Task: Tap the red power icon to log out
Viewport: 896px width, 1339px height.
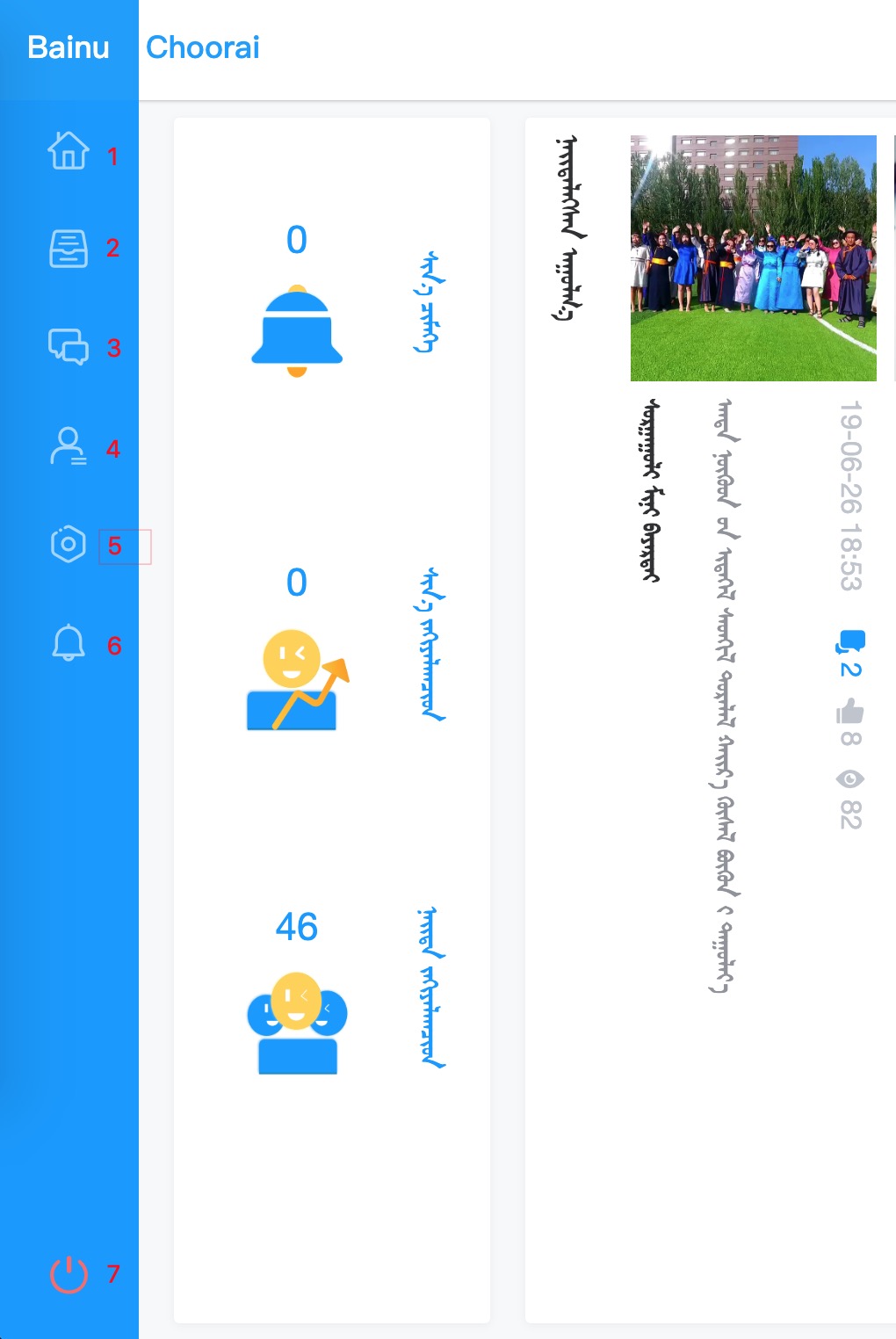Action: 69,1274
